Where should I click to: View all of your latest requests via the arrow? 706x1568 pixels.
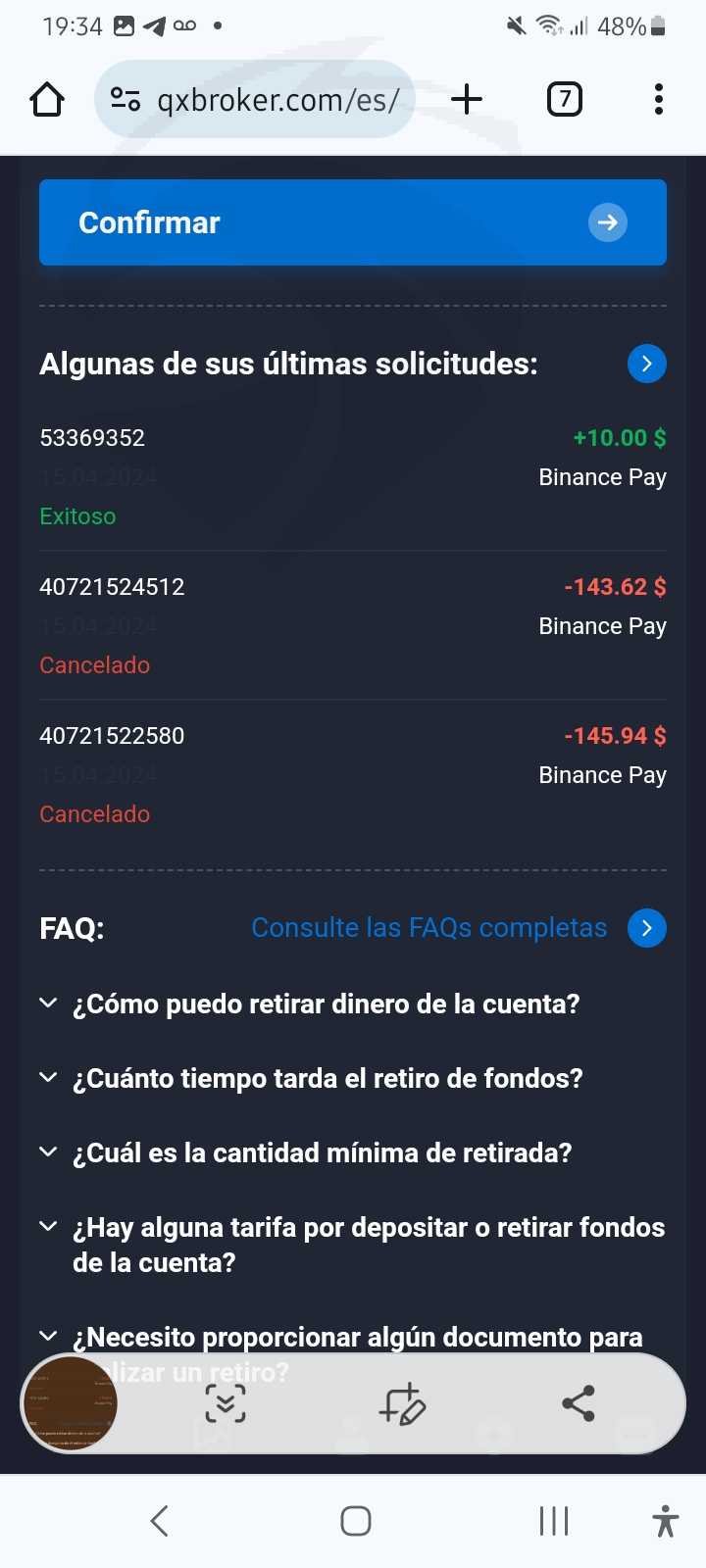(x=646, y=364)
